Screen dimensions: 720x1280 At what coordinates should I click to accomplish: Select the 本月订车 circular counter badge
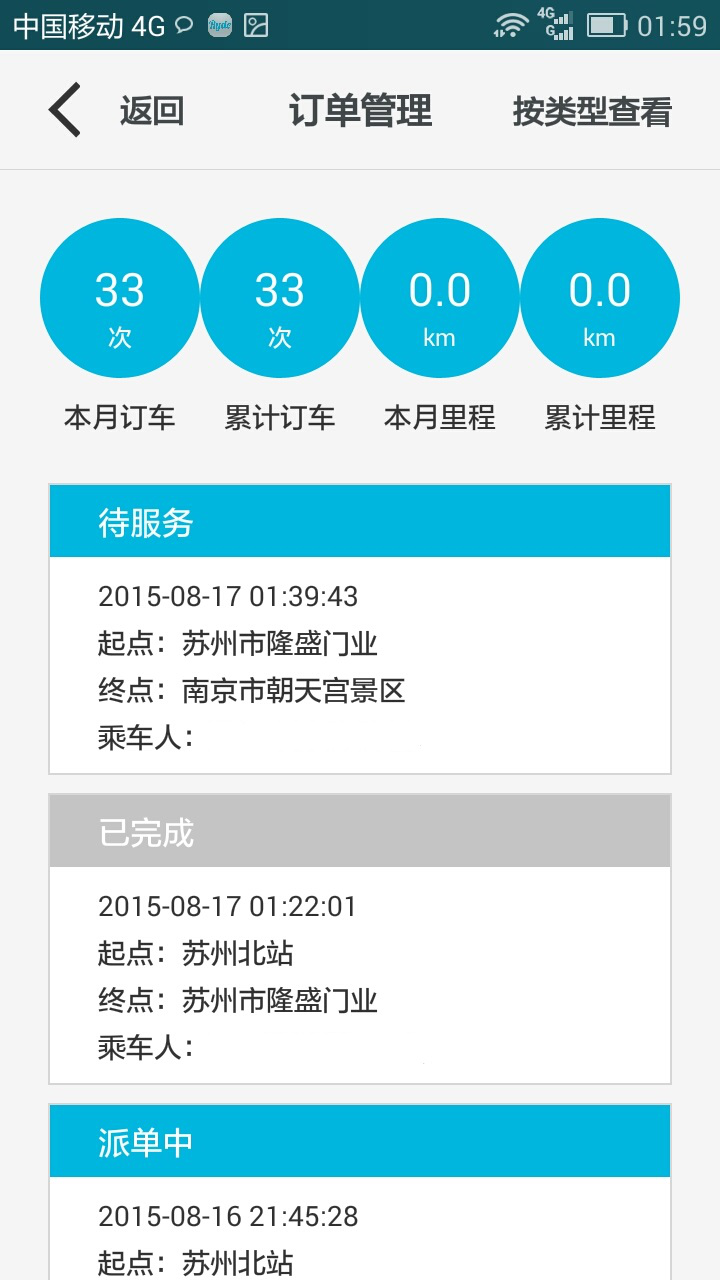tap(119, 298)
